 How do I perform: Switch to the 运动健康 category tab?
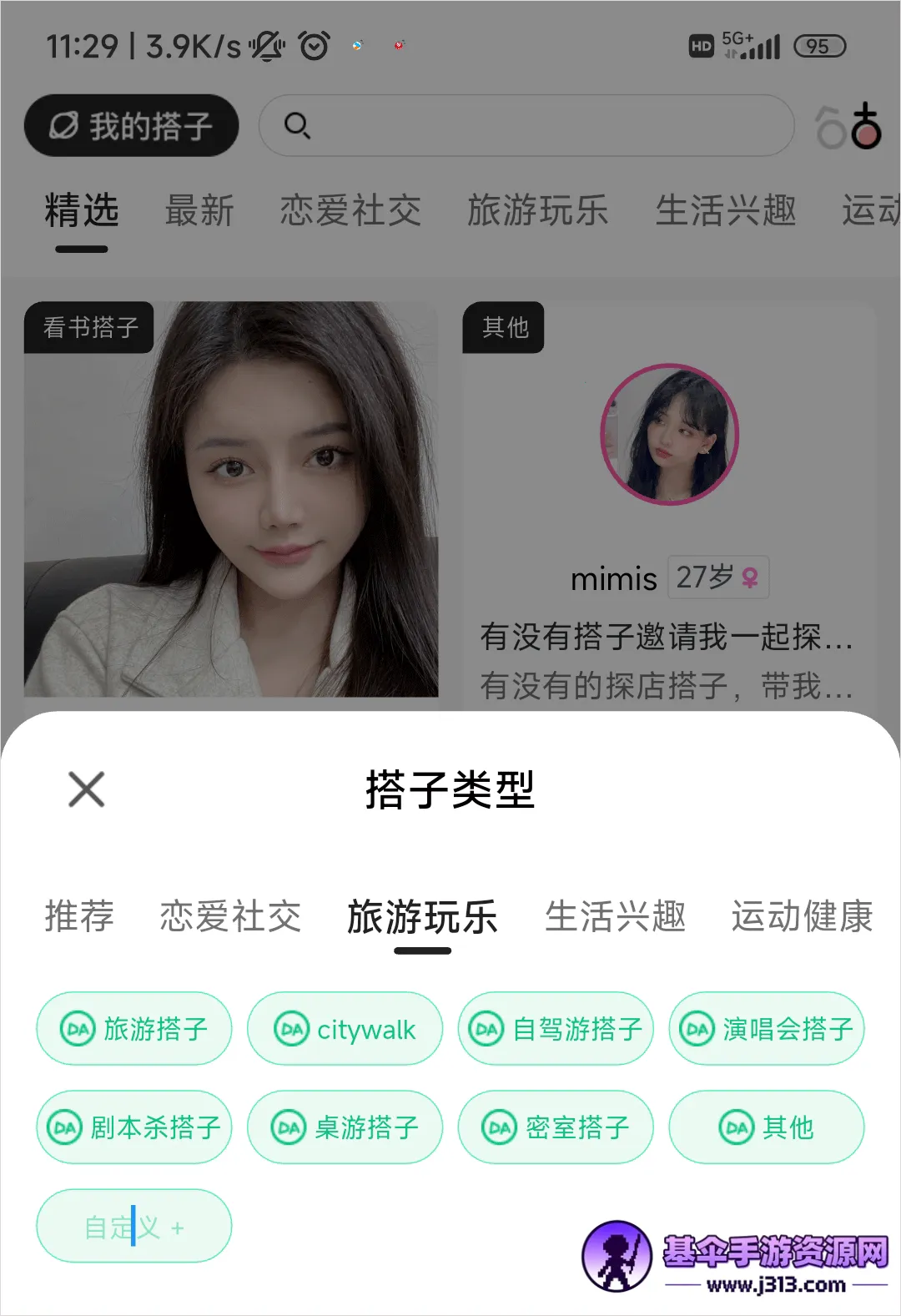coord(803,917)
